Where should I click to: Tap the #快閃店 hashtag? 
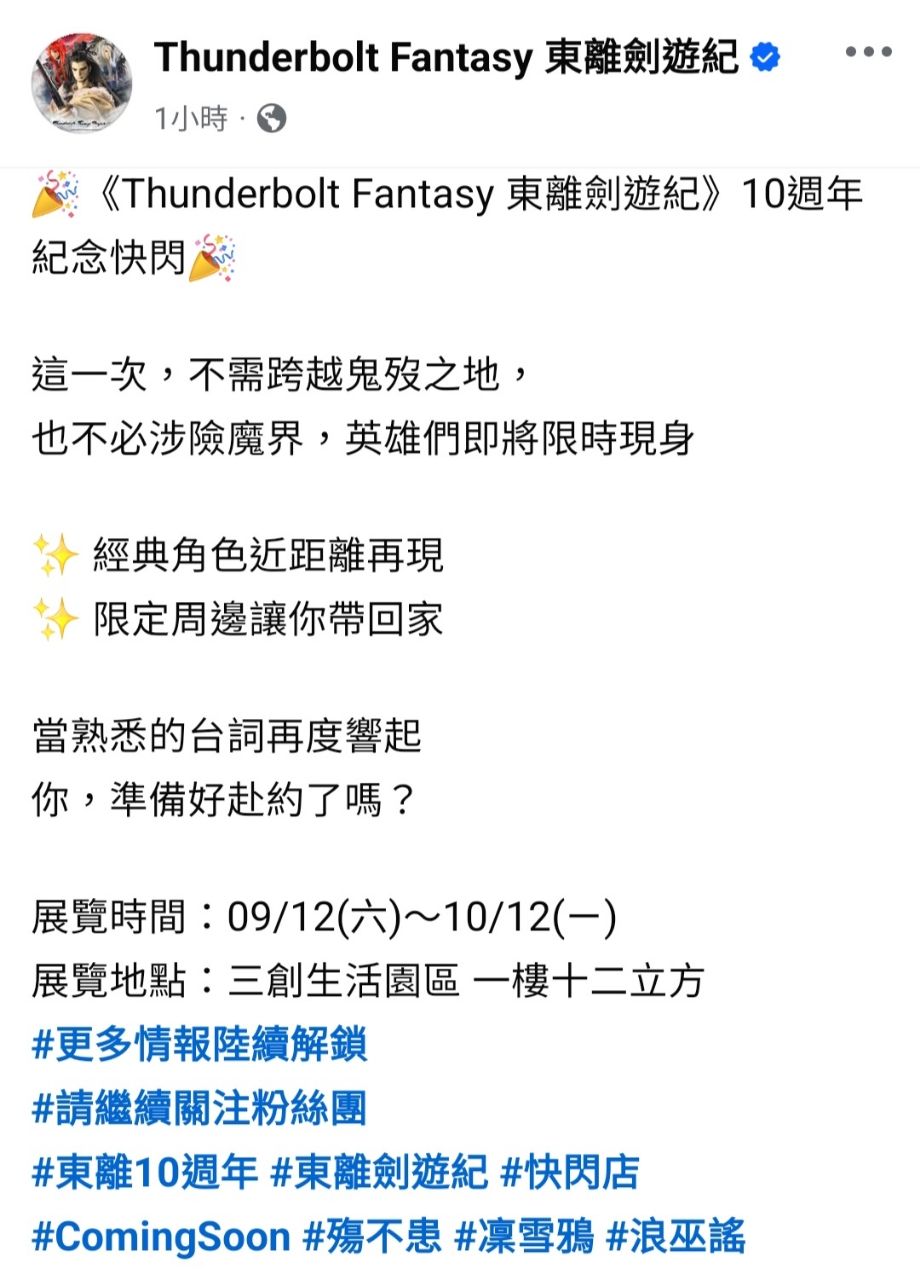[570, 1173]
